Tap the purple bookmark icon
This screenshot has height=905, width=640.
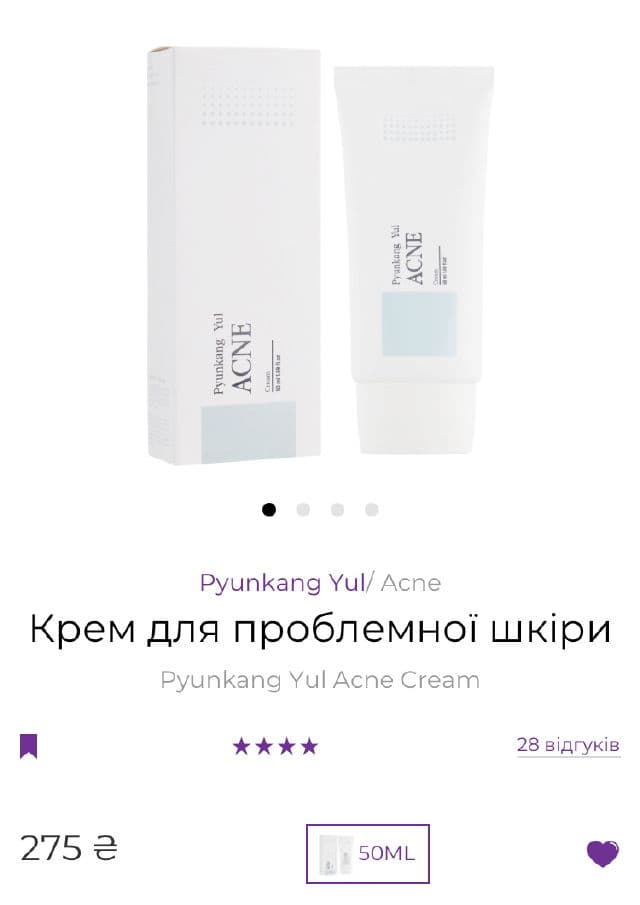coord(29,746)
